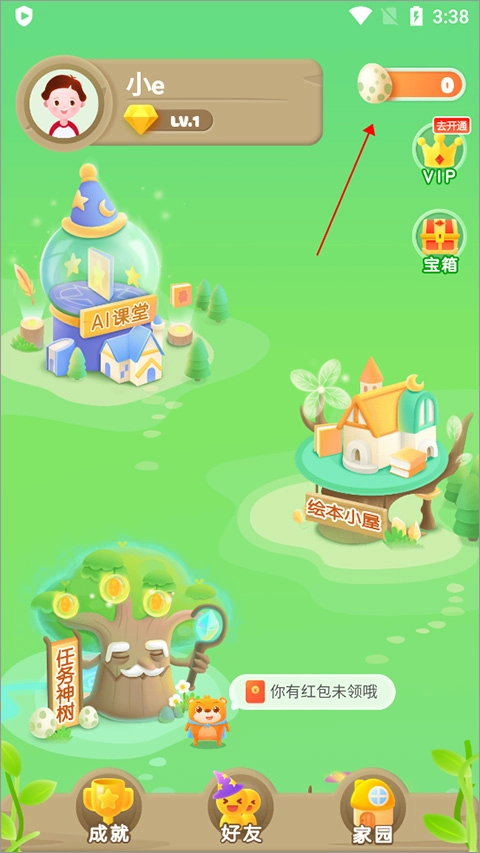This screenshot has height=853, width=480.
Task: Open the 小e profile avatar
Action: pos(65,103)
